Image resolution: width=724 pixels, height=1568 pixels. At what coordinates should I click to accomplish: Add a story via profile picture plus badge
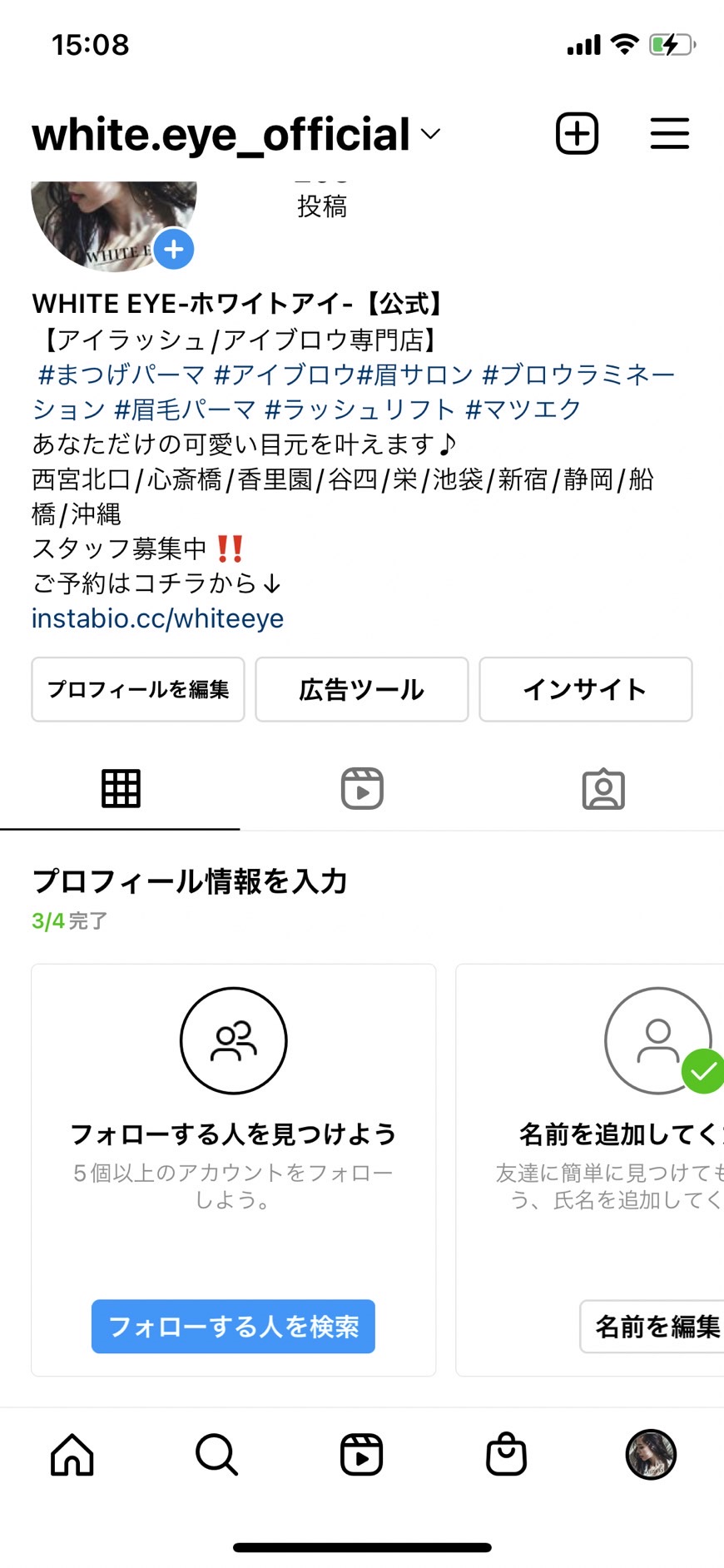point(174,249)
